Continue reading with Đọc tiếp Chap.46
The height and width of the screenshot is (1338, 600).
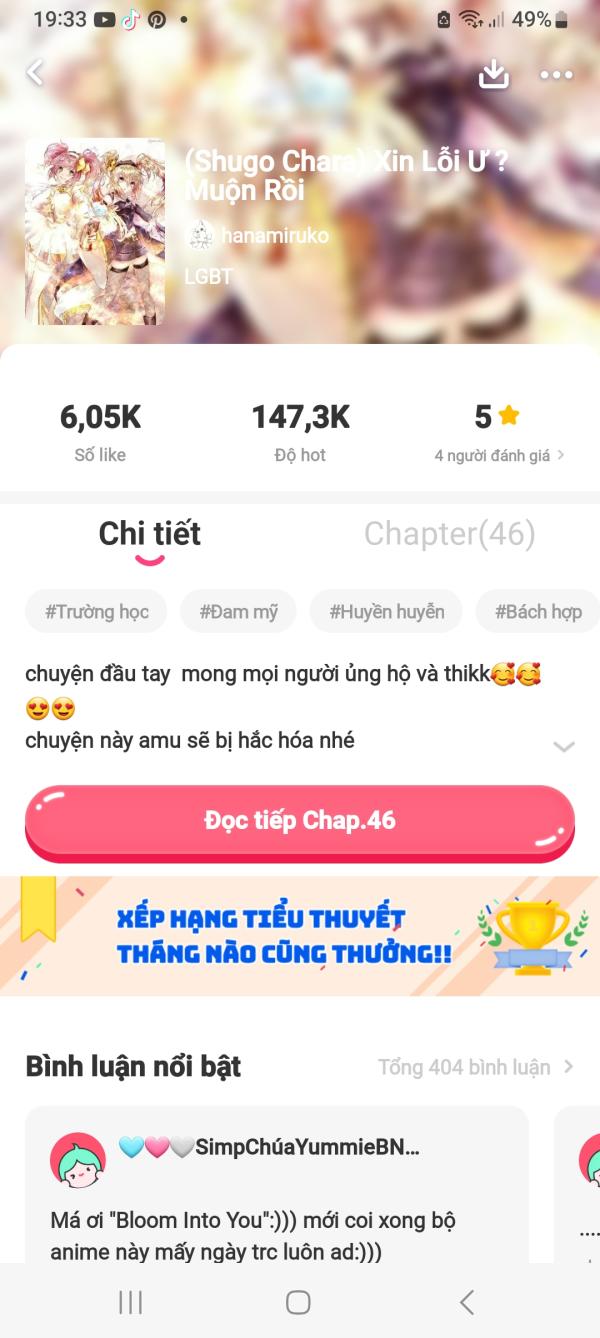point(300,821)
